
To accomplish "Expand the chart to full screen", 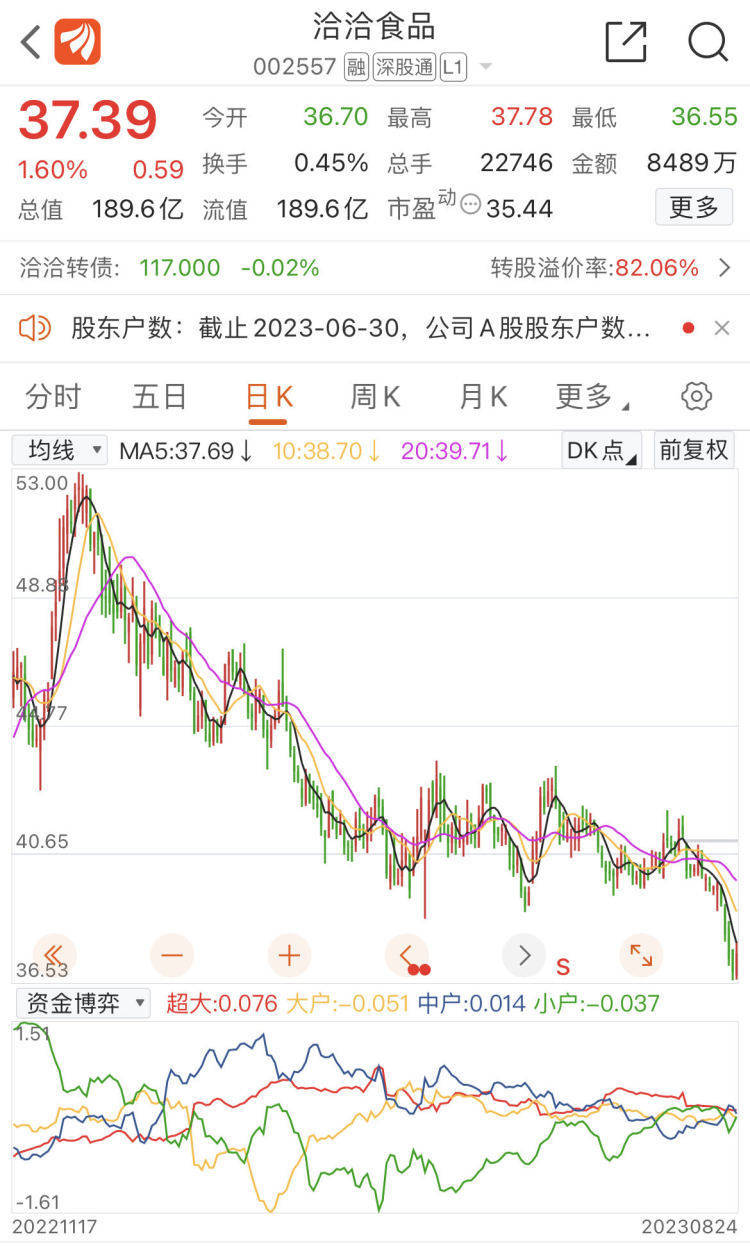I will coord(641,956).
